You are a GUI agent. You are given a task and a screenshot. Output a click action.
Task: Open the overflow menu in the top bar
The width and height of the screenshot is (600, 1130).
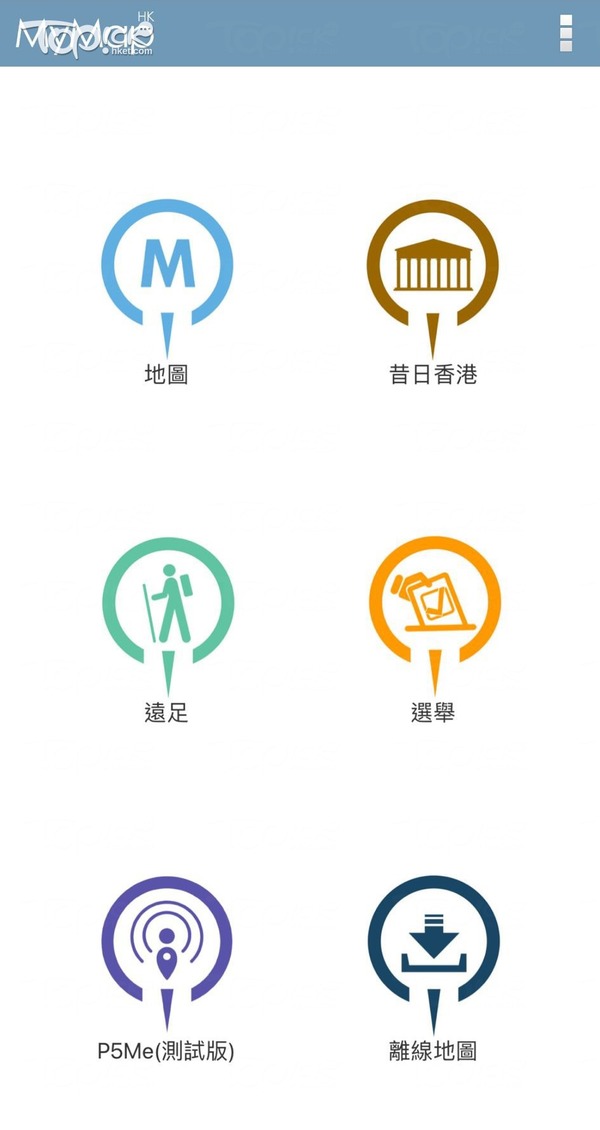coord(566,33)
